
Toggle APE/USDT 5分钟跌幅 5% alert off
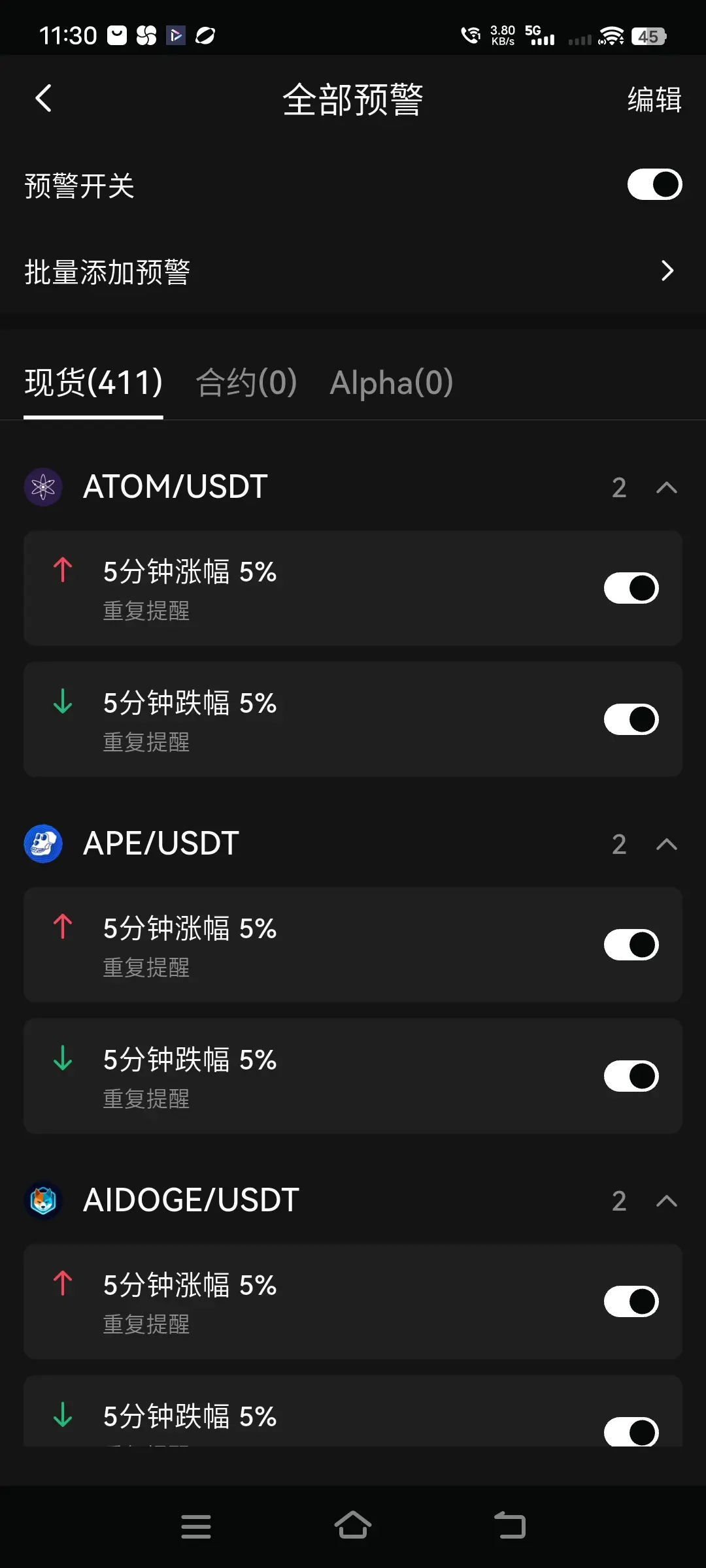click(x=631, y=1076)
